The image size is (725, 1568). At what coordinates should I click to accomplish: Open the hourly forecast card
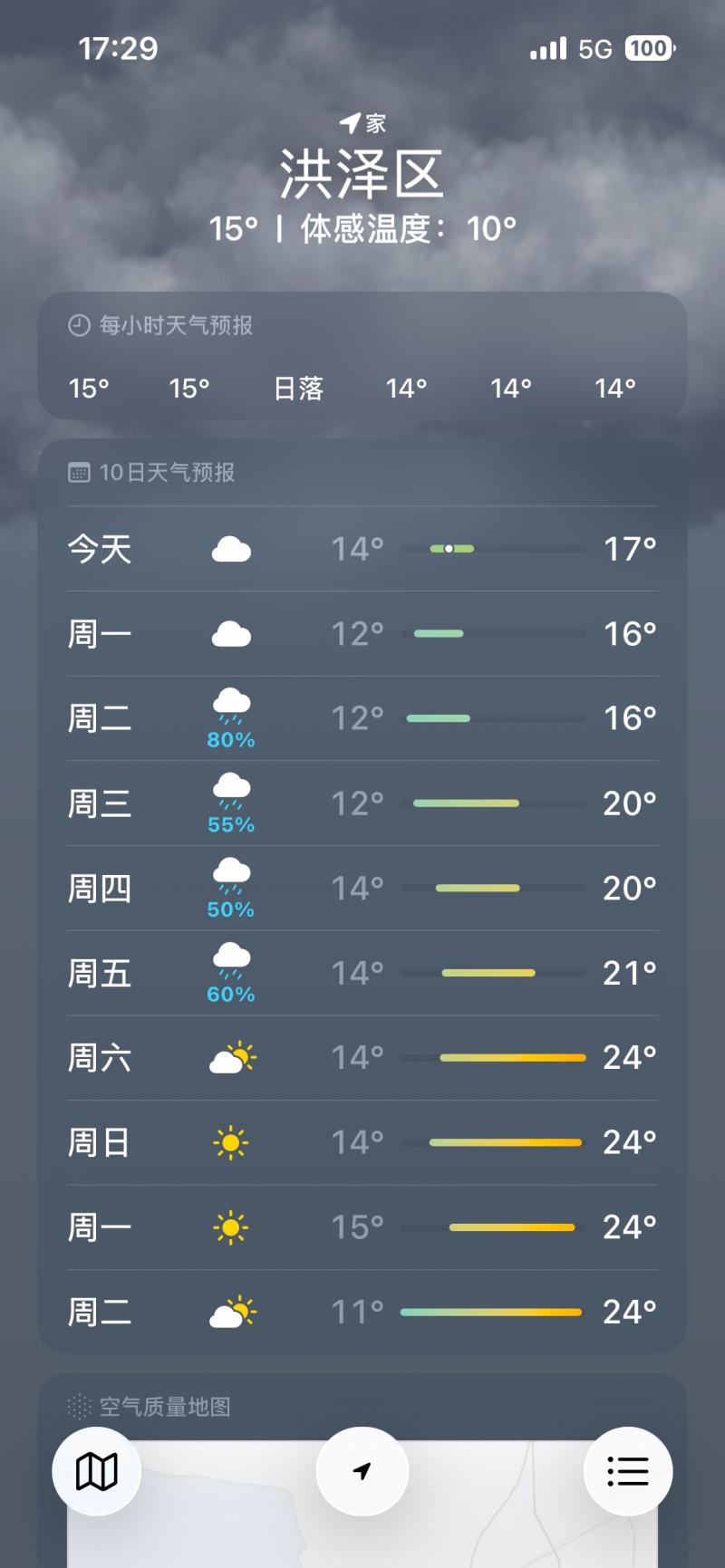pyautogui.click(x=362, y=356)
